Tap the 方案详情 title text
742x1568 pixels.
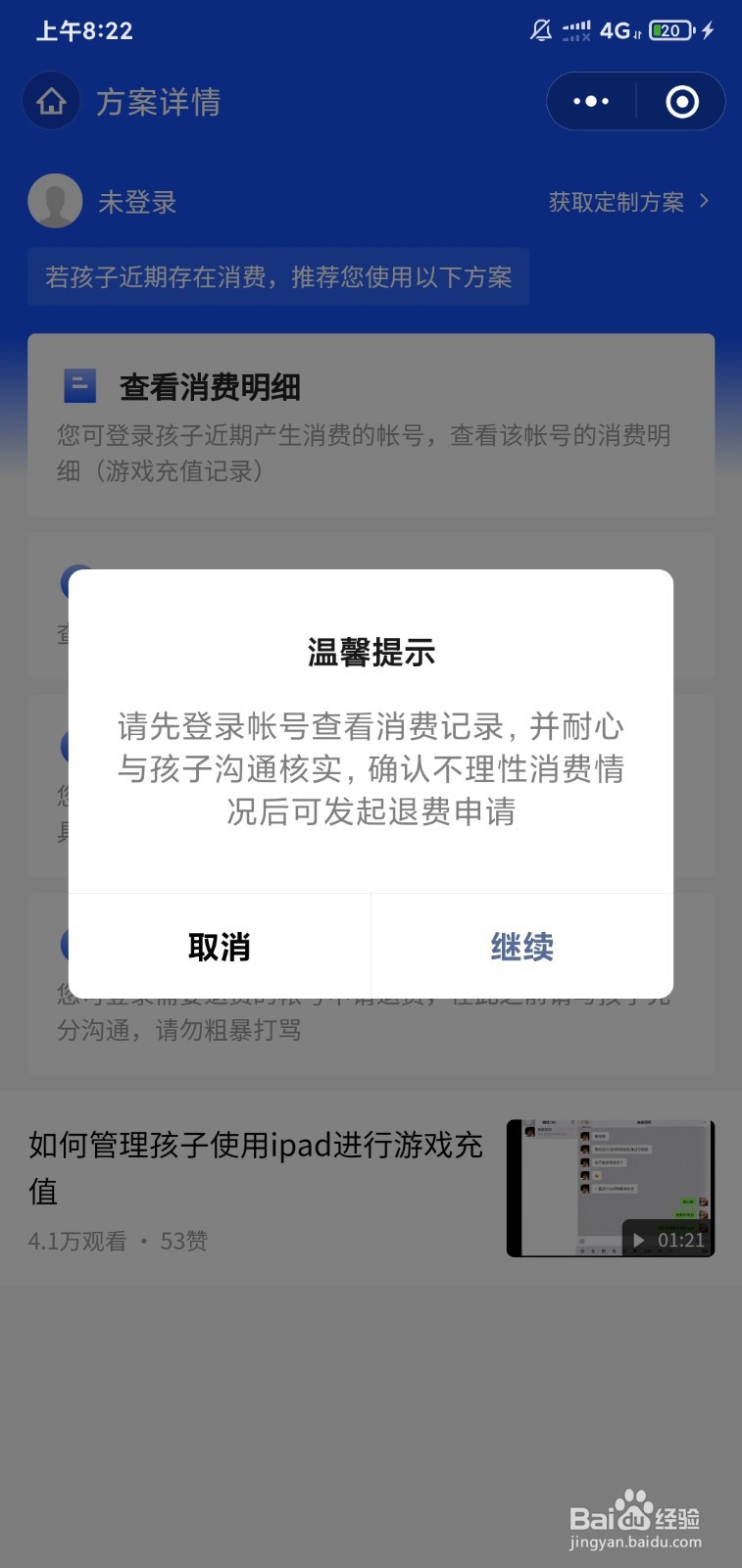(x=159, y=101)
